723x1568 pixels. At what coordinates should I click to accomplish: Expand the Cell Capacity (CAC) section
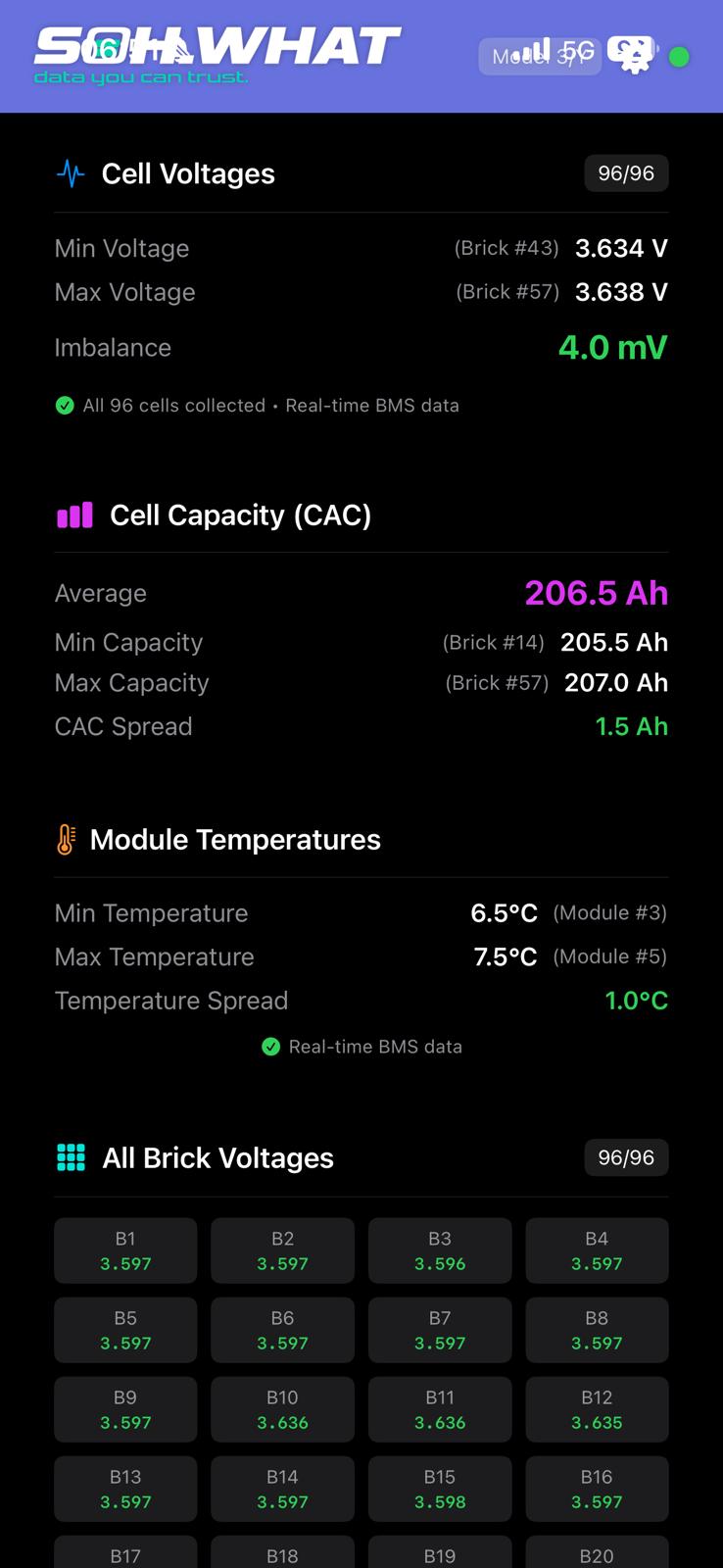coord(240,514)
